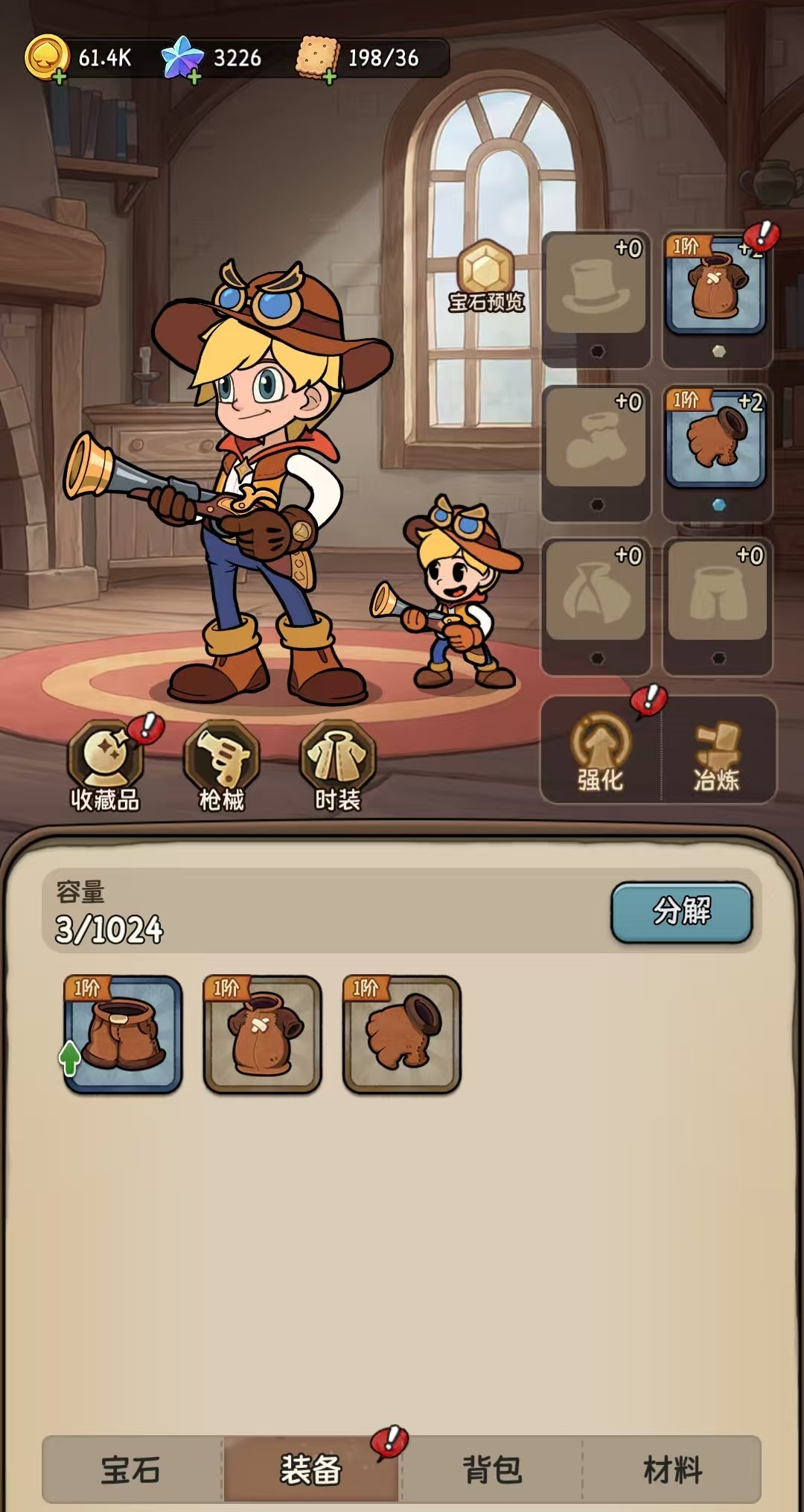This screenshot has width=804, height=1512.
Task: Select the shirt item in inventory
Action: pyautogui.click(x=262, y=1034)
